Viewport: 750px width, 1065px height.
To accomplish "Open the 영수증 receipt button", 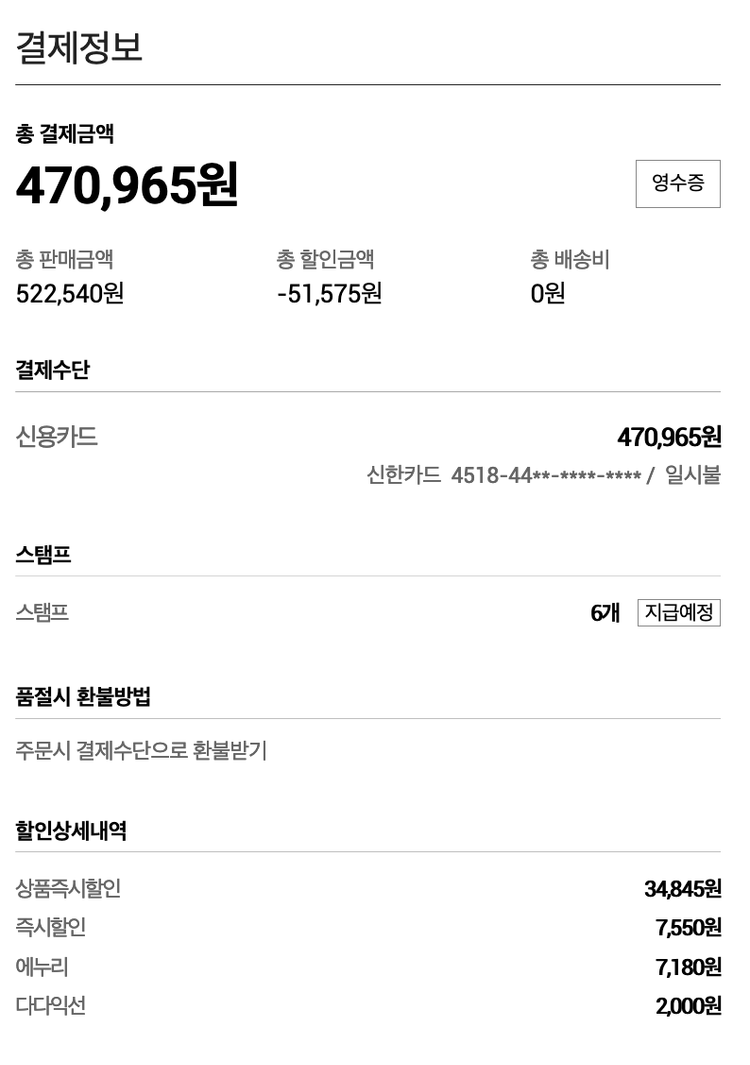I will click(x=677, y=183).
